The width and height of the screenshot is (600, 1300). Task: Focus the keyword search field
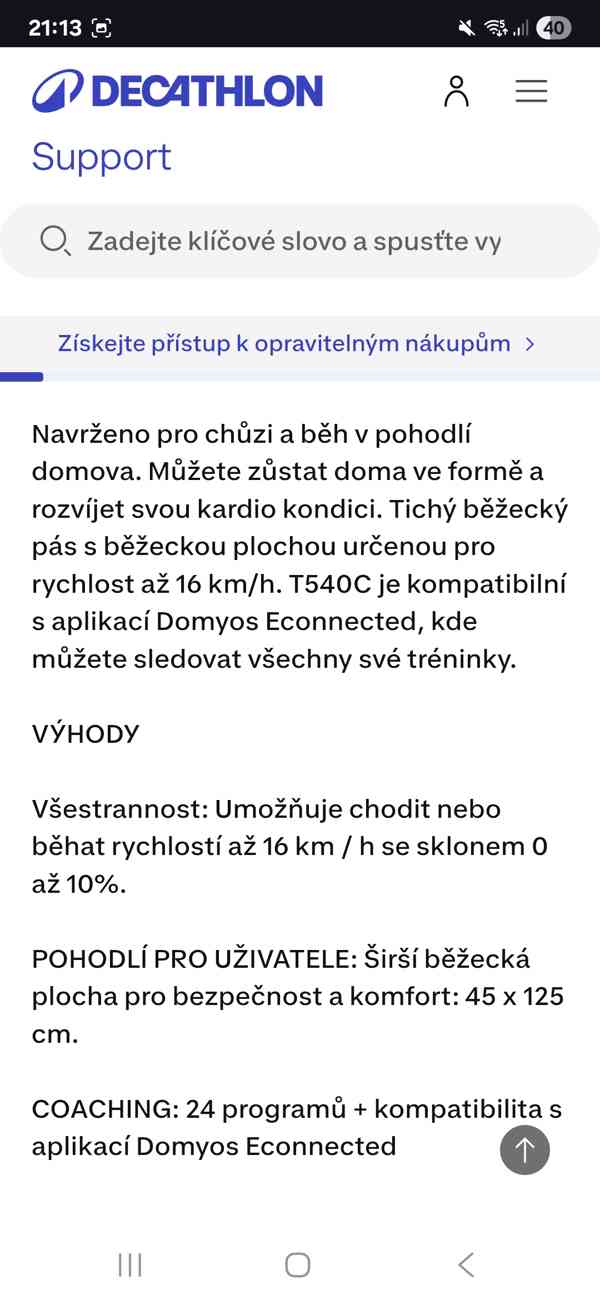coord(300,241)
